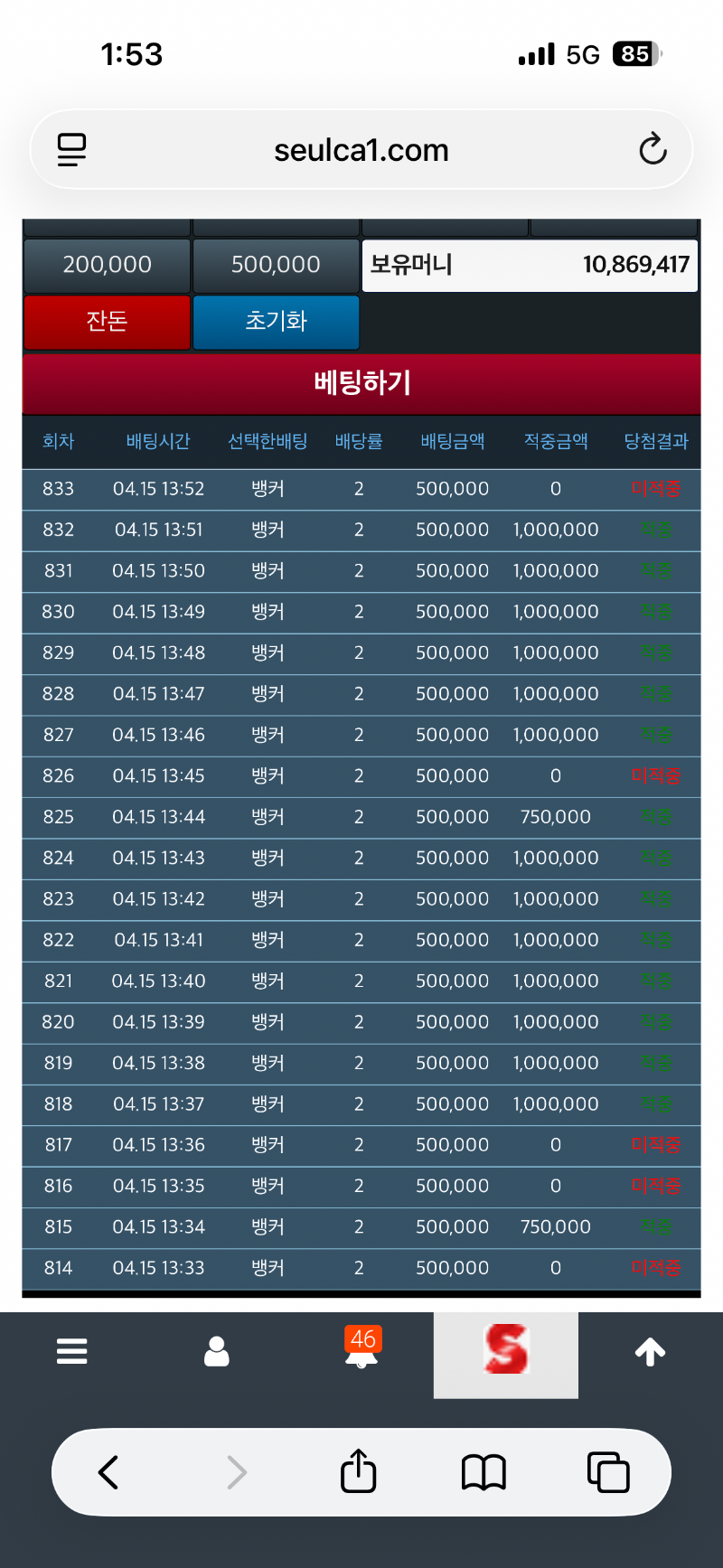723x1568 pixels.
Task: Tap the 보유머니 balance display
Action: coord(529,265)
